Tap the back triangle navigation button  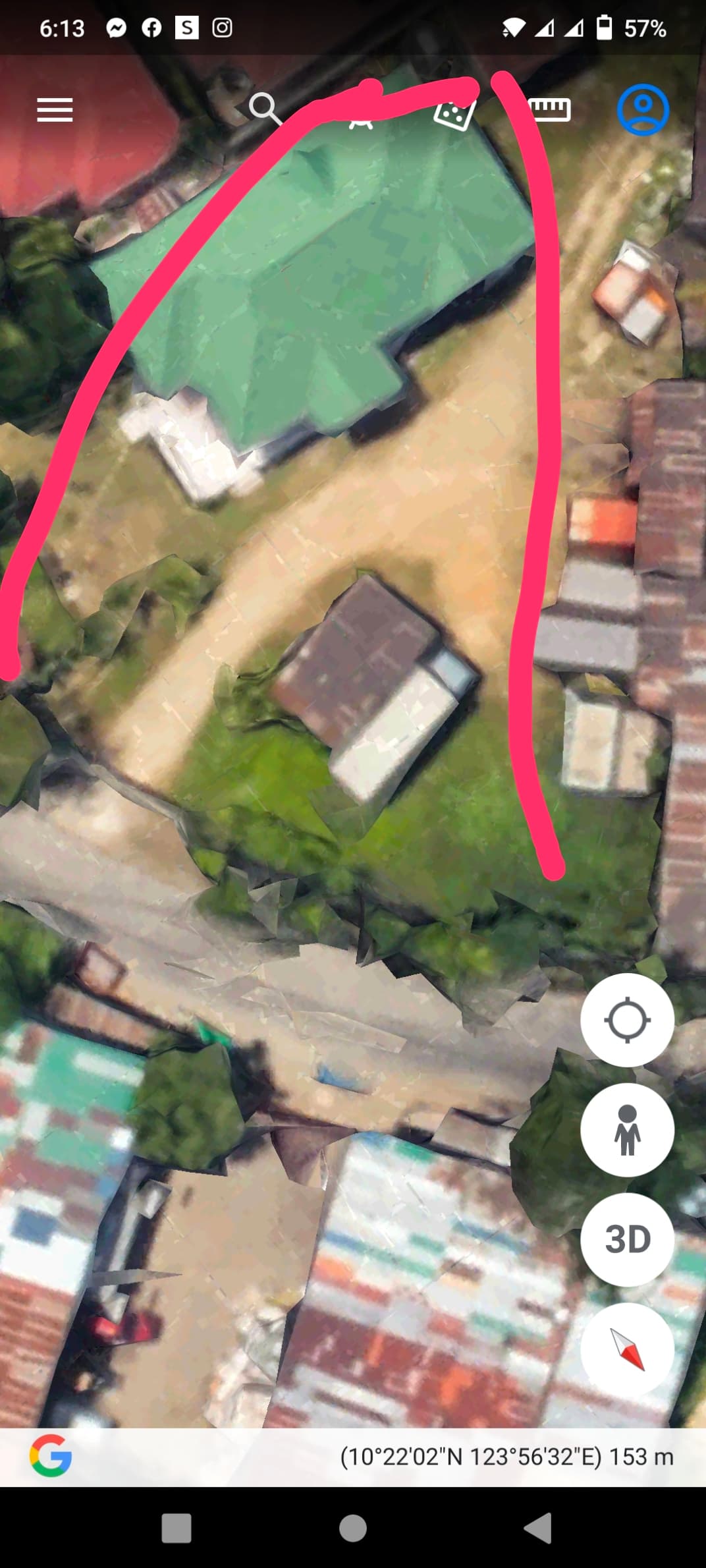click(535, 1527)
